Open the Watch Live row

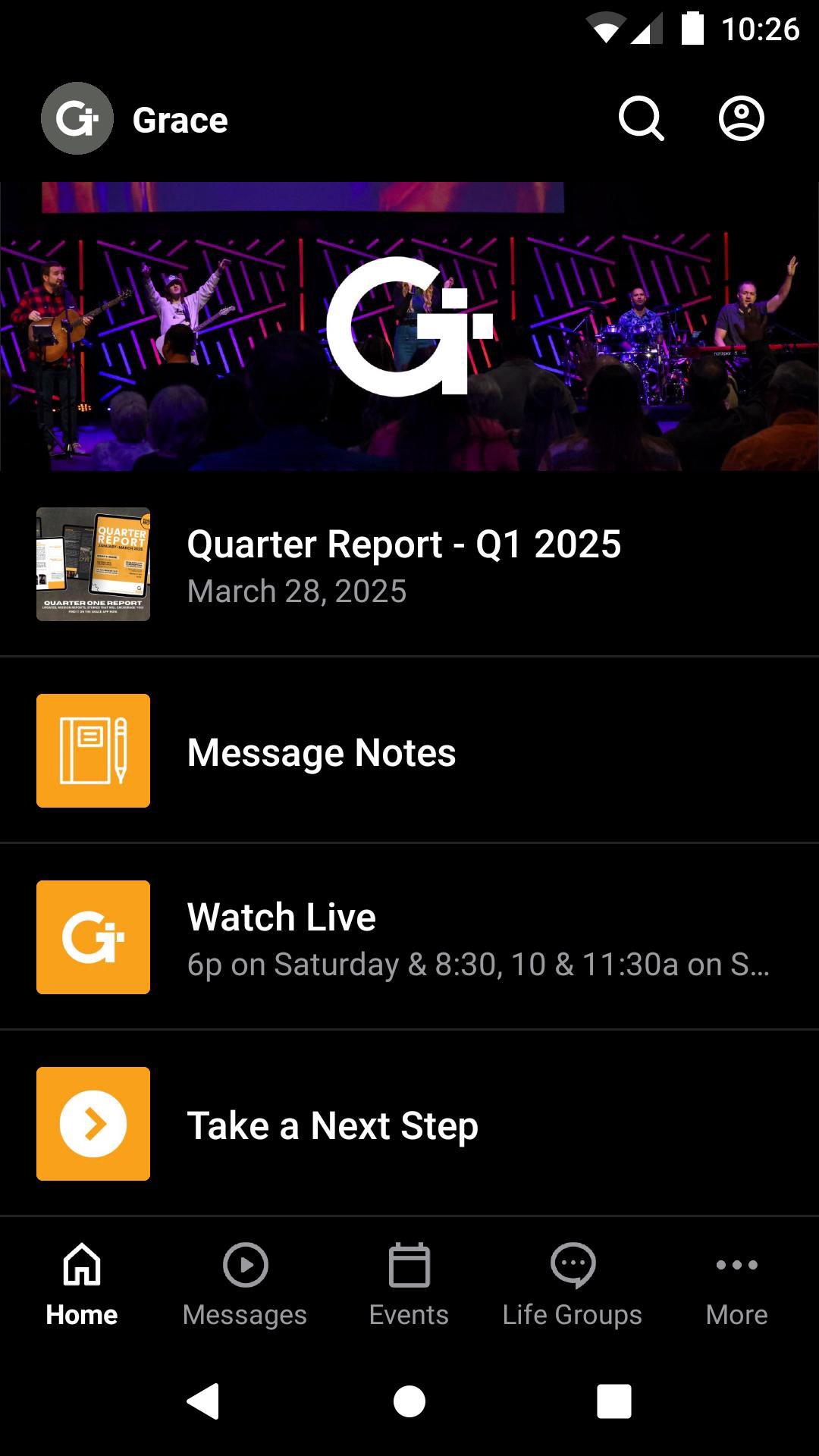(409, 937)
